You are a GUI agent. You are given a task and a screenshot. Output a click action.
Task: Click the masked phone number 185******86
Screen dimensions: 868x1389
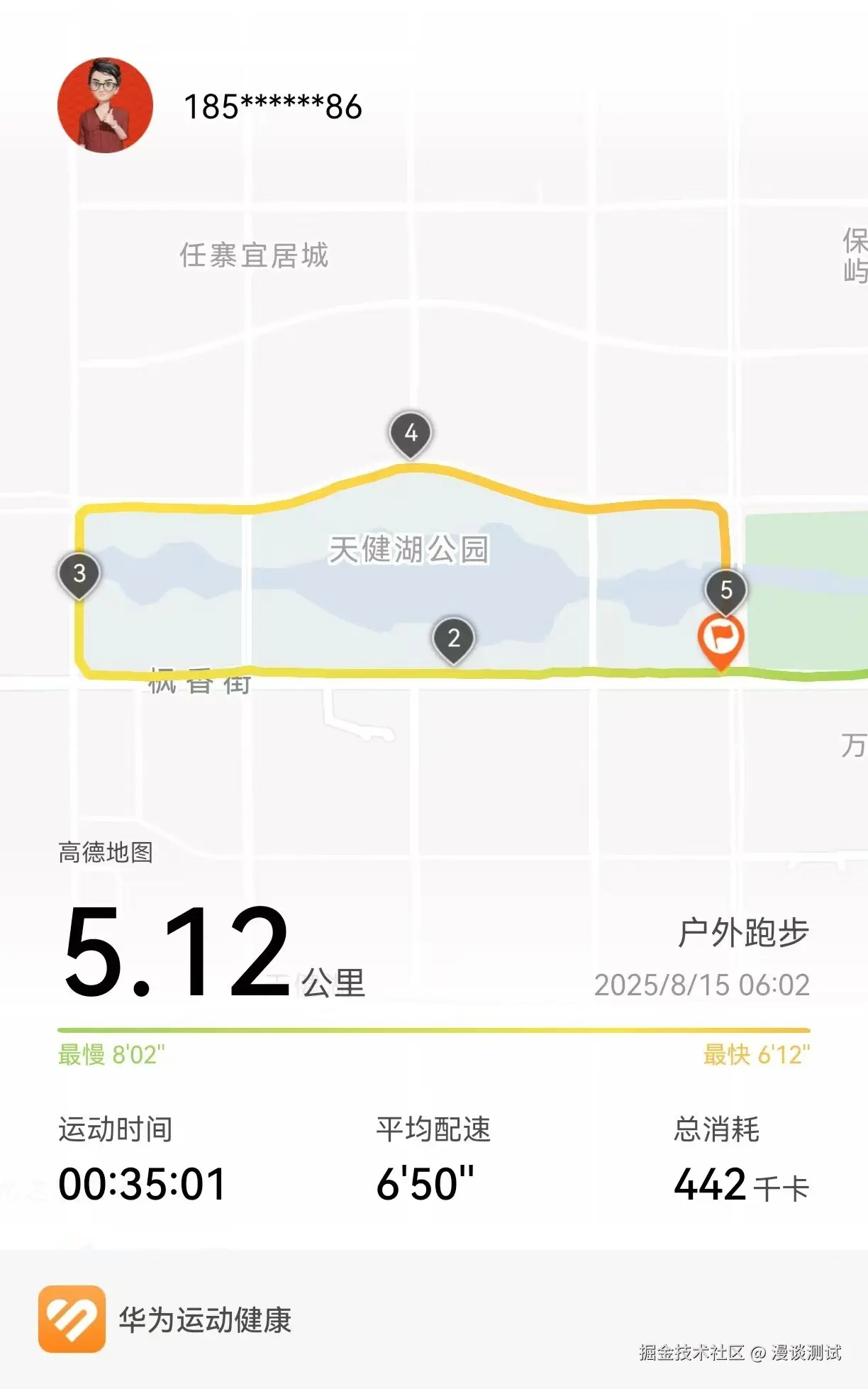coord(273,106)
